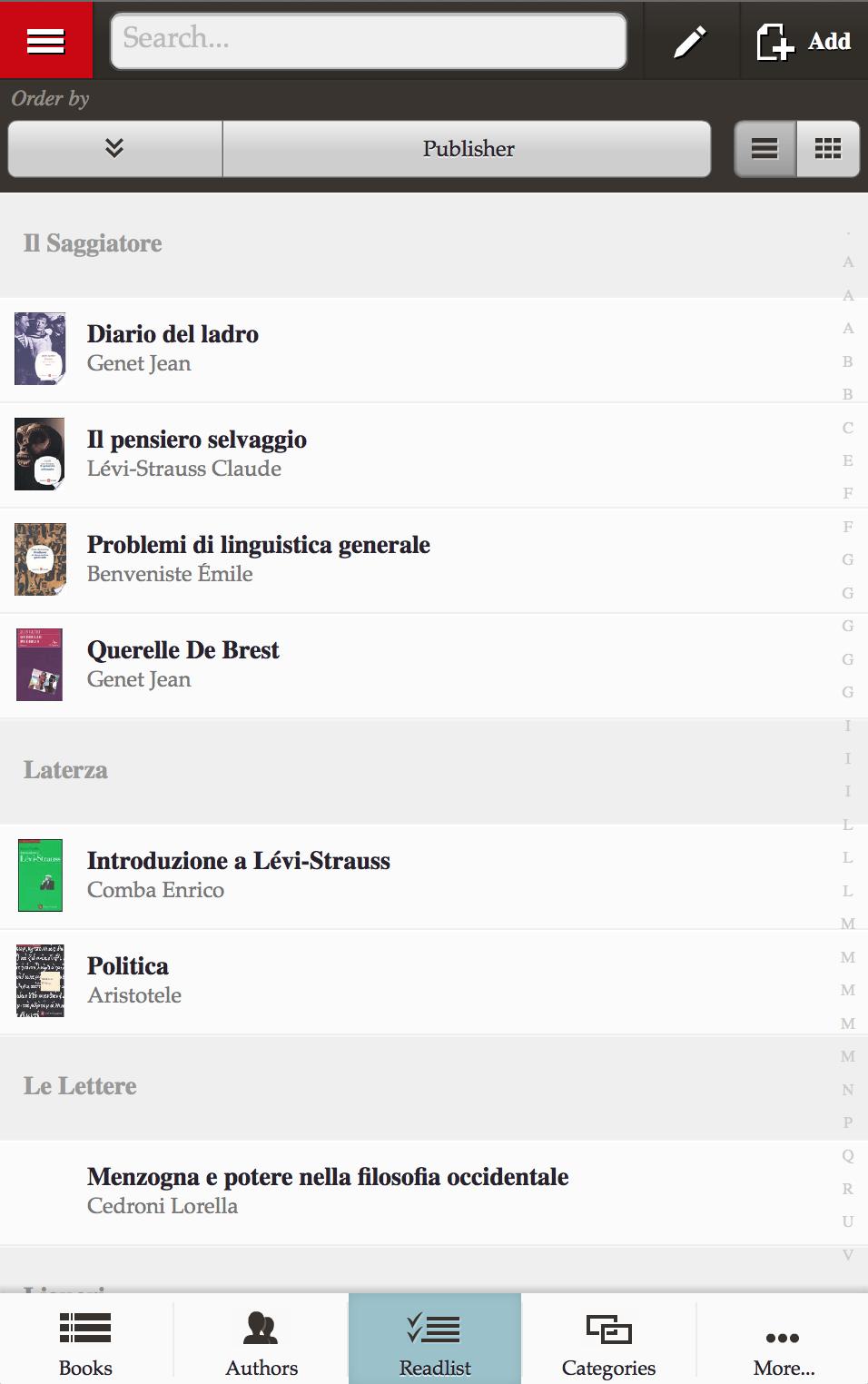Expand the Laterza publisher group
868x1384 pixels.
[x=65, y=770]
